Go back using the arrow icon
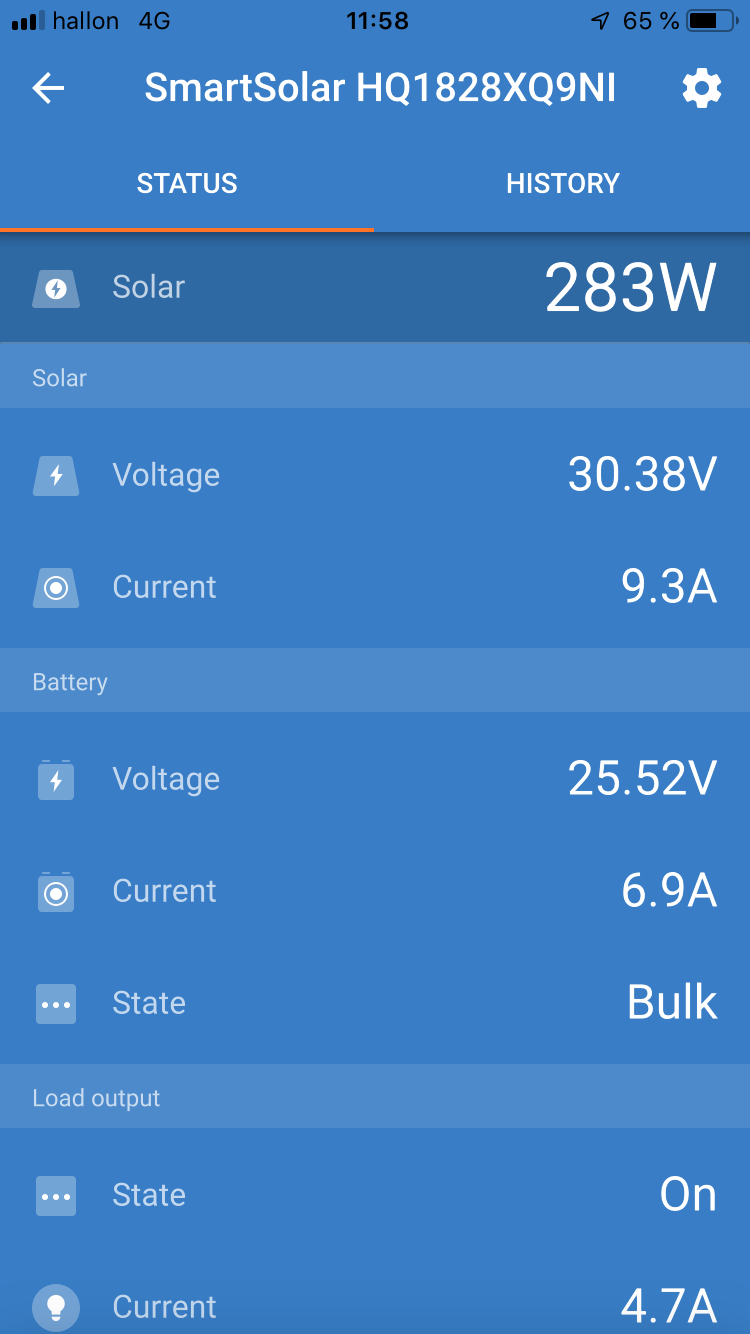750x1334 pixels. (48, 89)
